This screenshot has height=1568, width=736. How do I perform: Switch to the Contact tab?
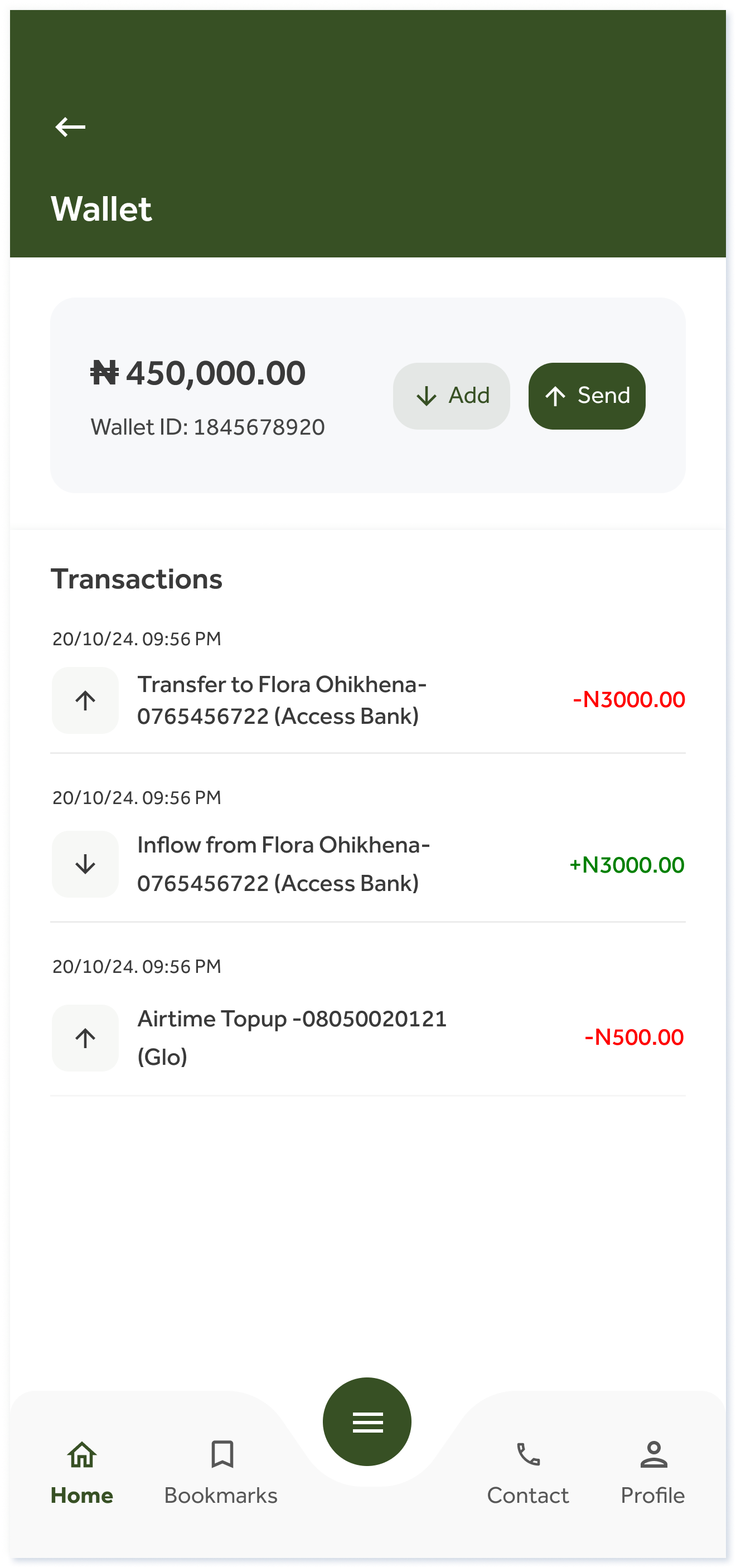pyautogui.click(x=527, y=1470)
